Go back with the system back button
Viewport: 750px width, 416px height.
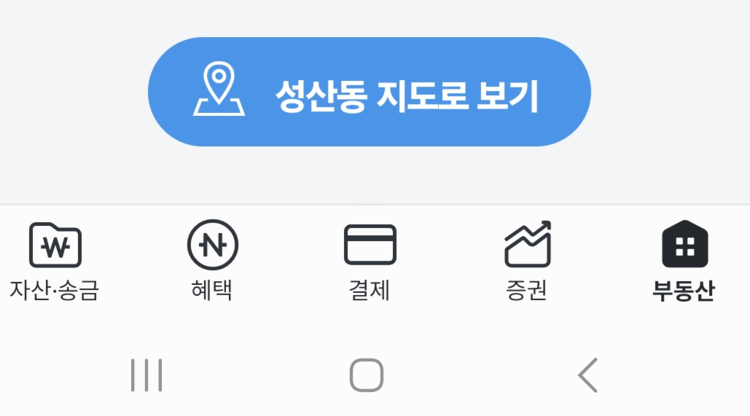click(588, 375)
